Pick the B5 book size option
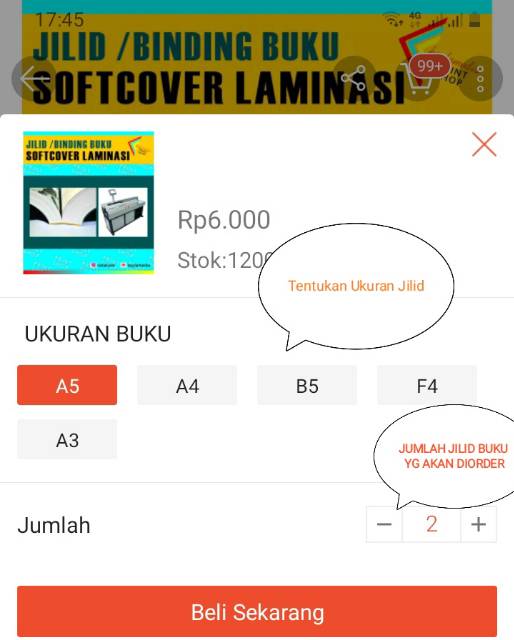This screenshot has height=640, width=514. [307, 385]
